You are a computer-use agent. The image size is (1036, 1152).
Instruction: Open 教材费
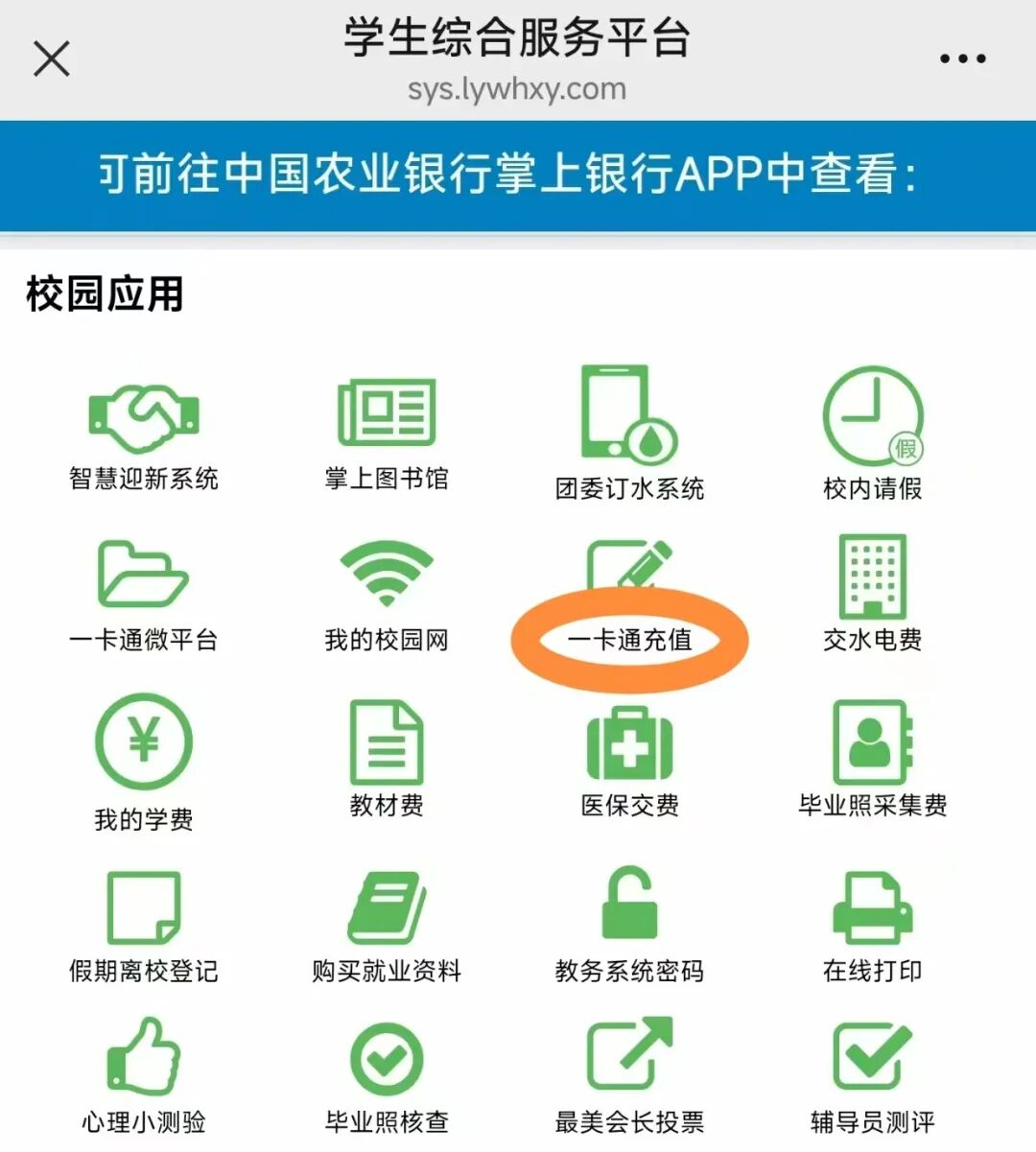tap(387, 758)
